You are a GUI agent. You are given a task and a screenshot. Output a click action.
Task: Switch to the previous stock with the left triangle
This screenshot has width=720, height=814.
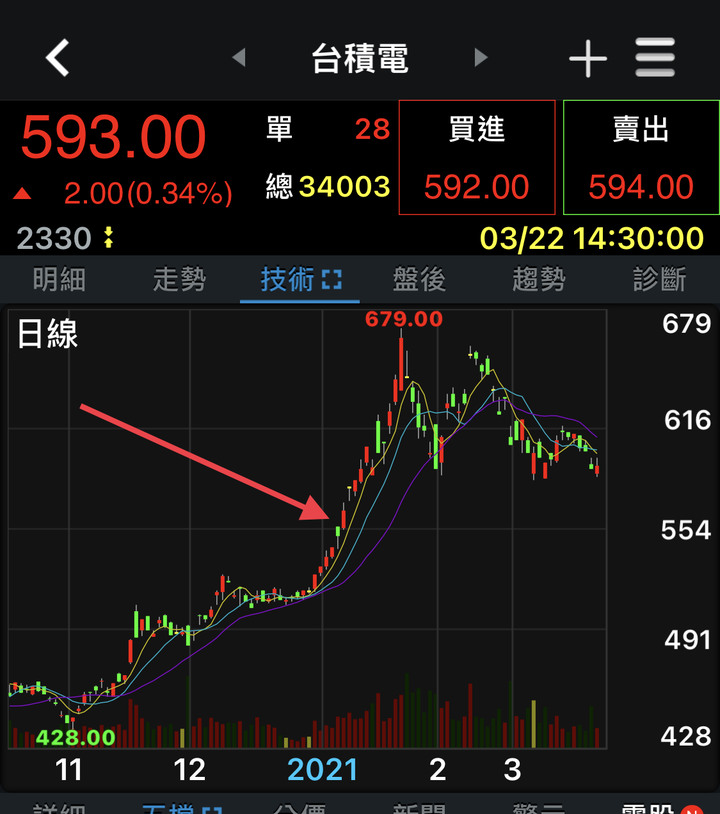[238, 58]
